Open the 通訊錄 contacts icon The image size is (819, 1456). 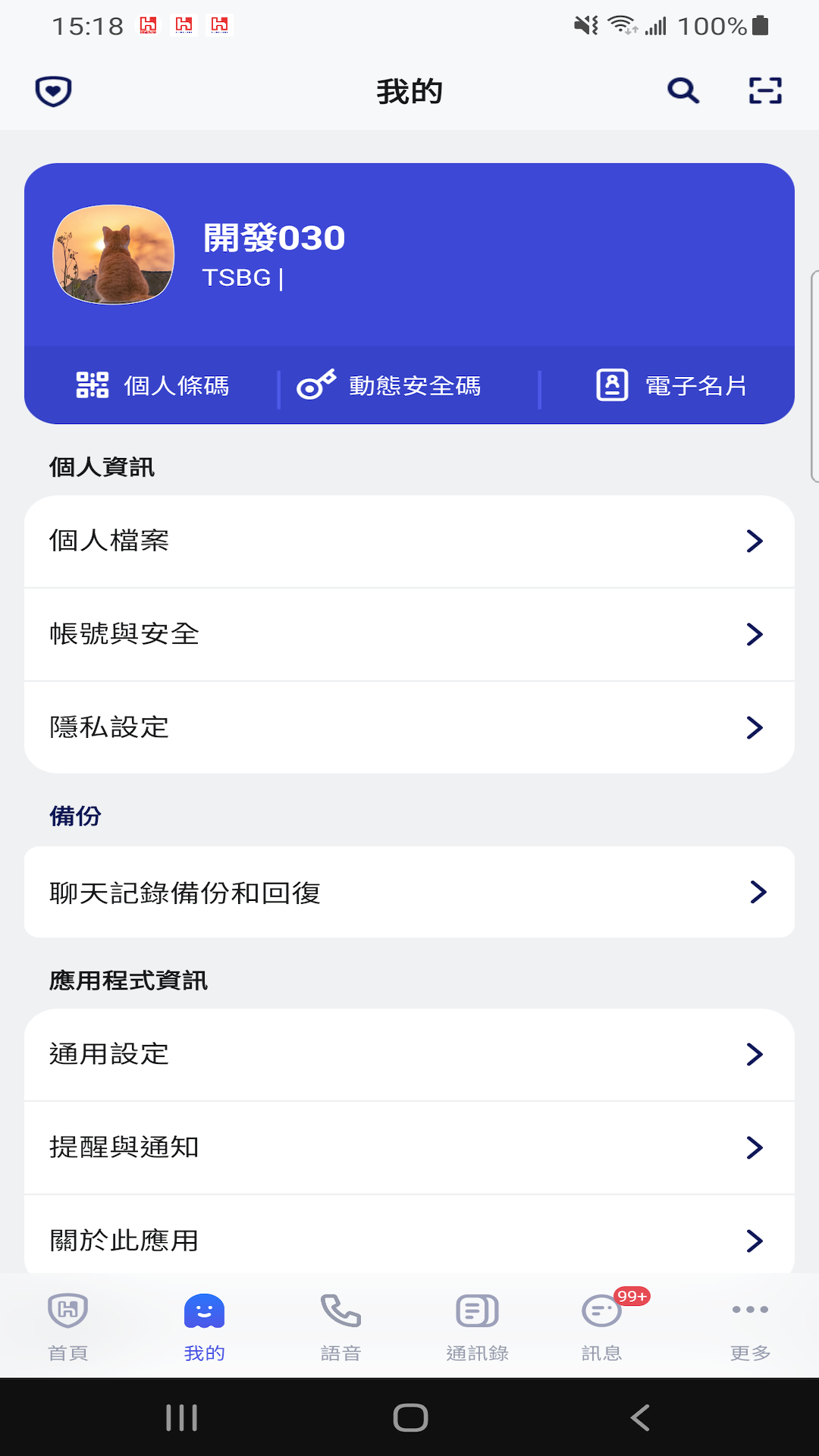pyautogui.click(x=476, y=1324)
